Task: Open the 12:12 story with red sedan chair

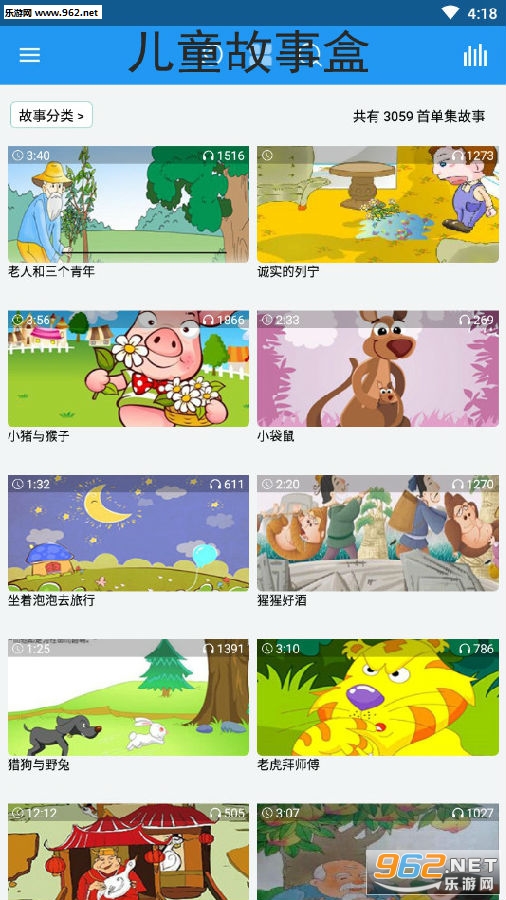Action: (129, 852)
